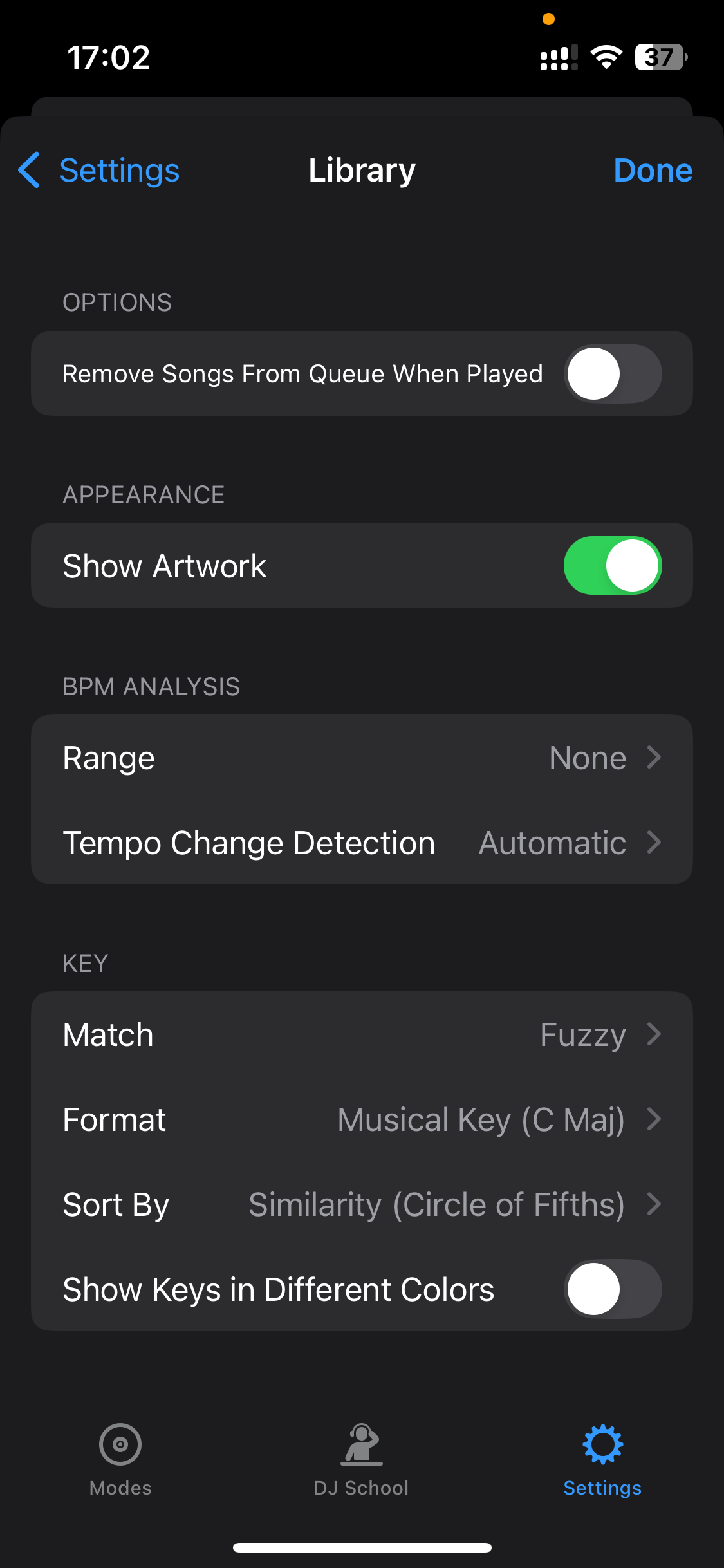
Task: Open the Sort By setting
Action: tap(362, 1204)
